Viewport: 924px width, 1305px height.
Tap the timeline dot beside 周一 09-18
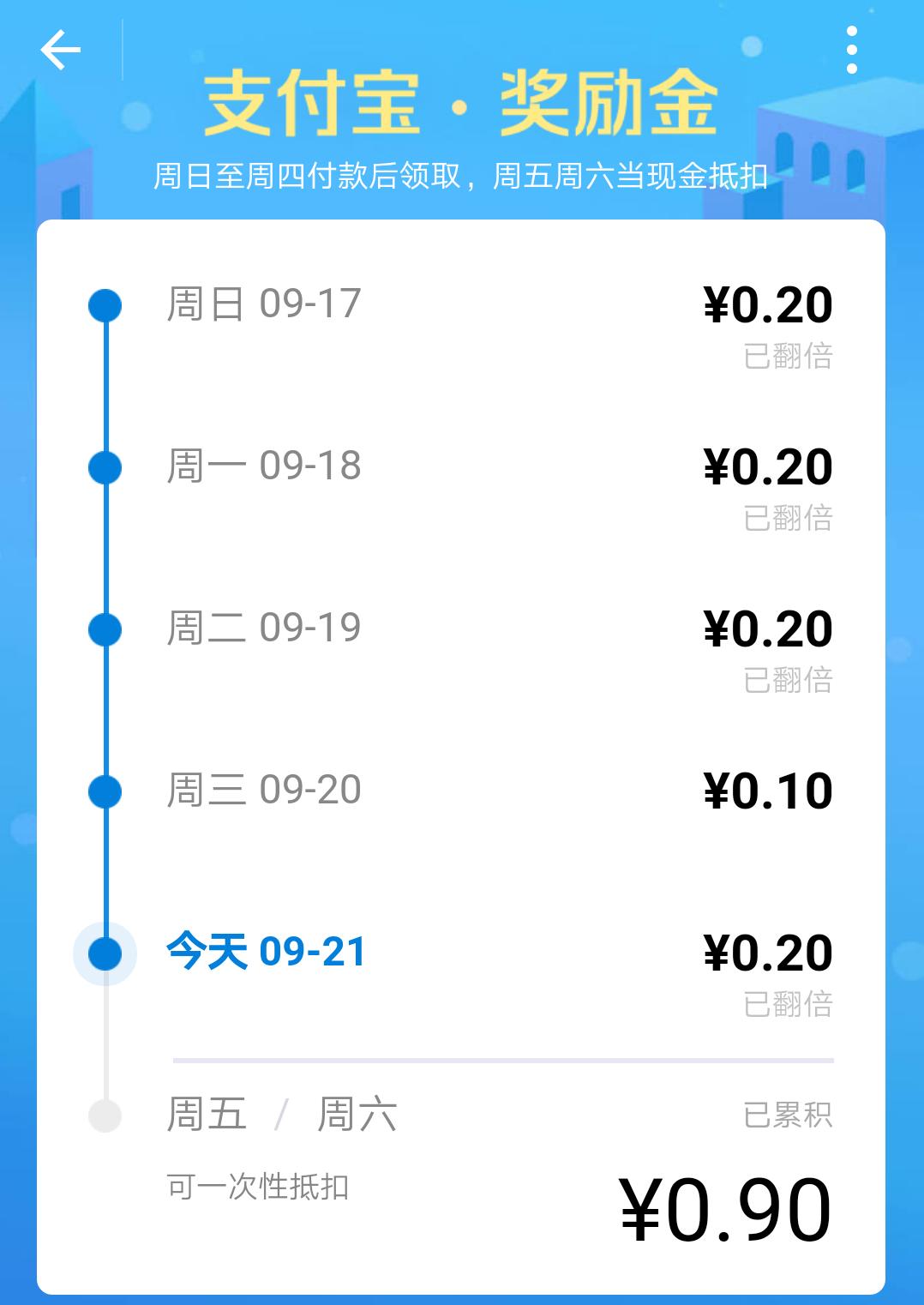[x=105, y=467]
